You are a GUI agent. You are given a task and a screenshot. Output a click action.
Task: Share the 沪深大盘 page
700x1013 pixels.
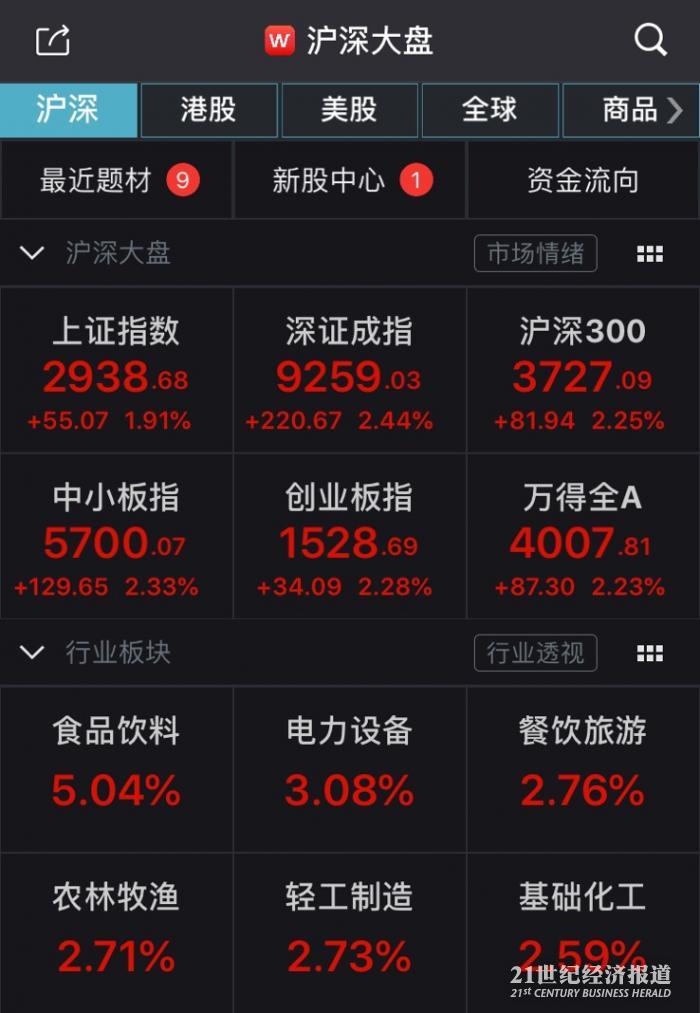53,41
